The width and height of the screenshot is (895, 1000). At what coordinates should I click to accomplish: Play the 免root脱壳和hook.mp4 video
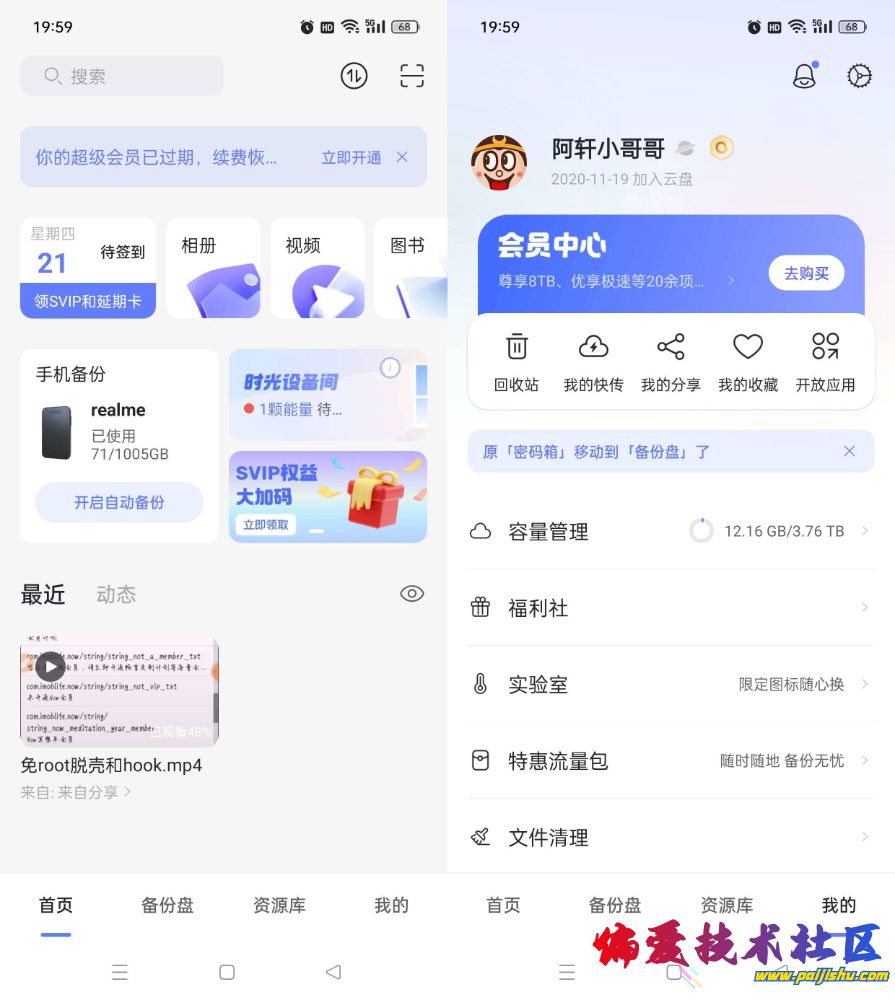(50, 667)
